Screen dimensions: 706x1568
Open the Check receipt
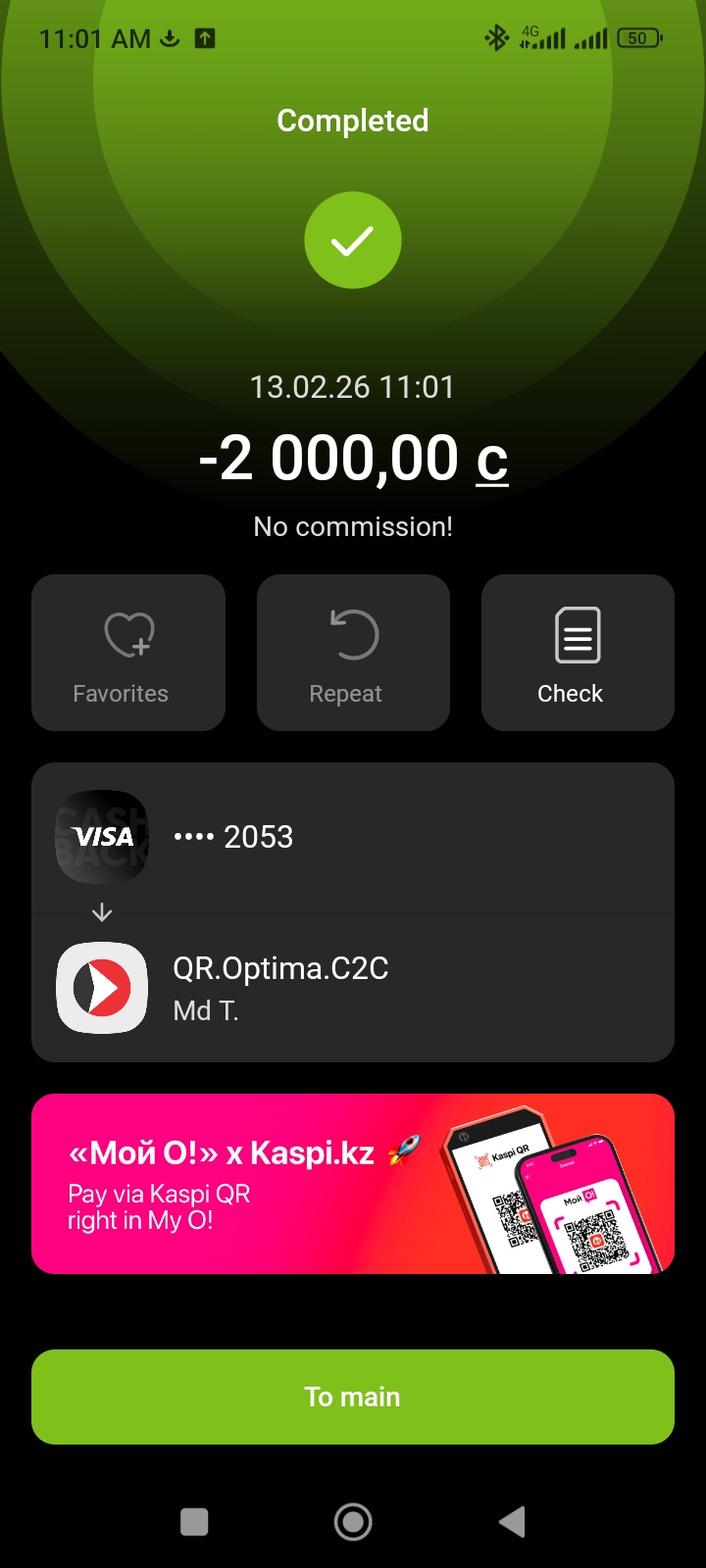pyautogui.click(x=578, y=653)
